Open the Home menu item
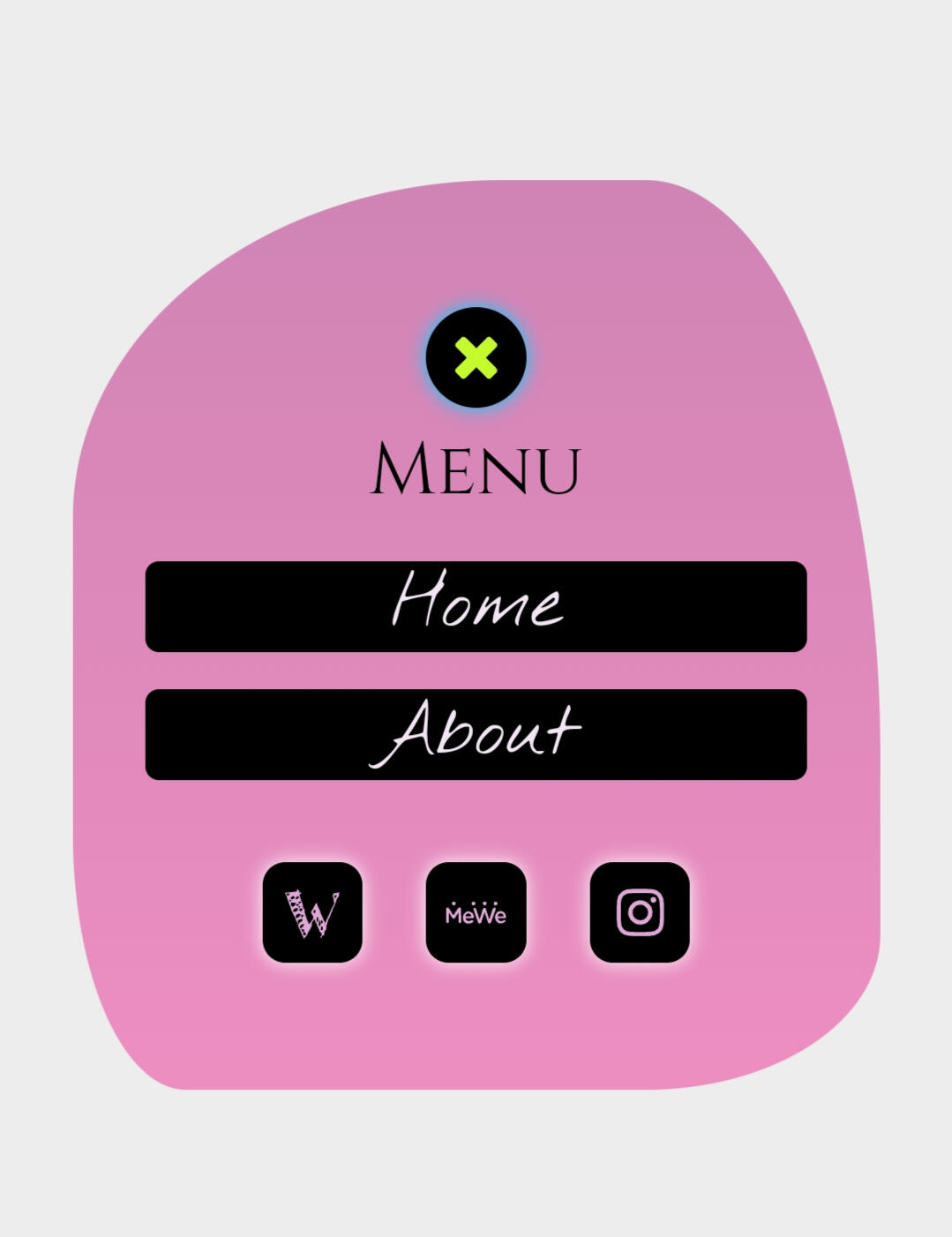 (x=476, y=606)
